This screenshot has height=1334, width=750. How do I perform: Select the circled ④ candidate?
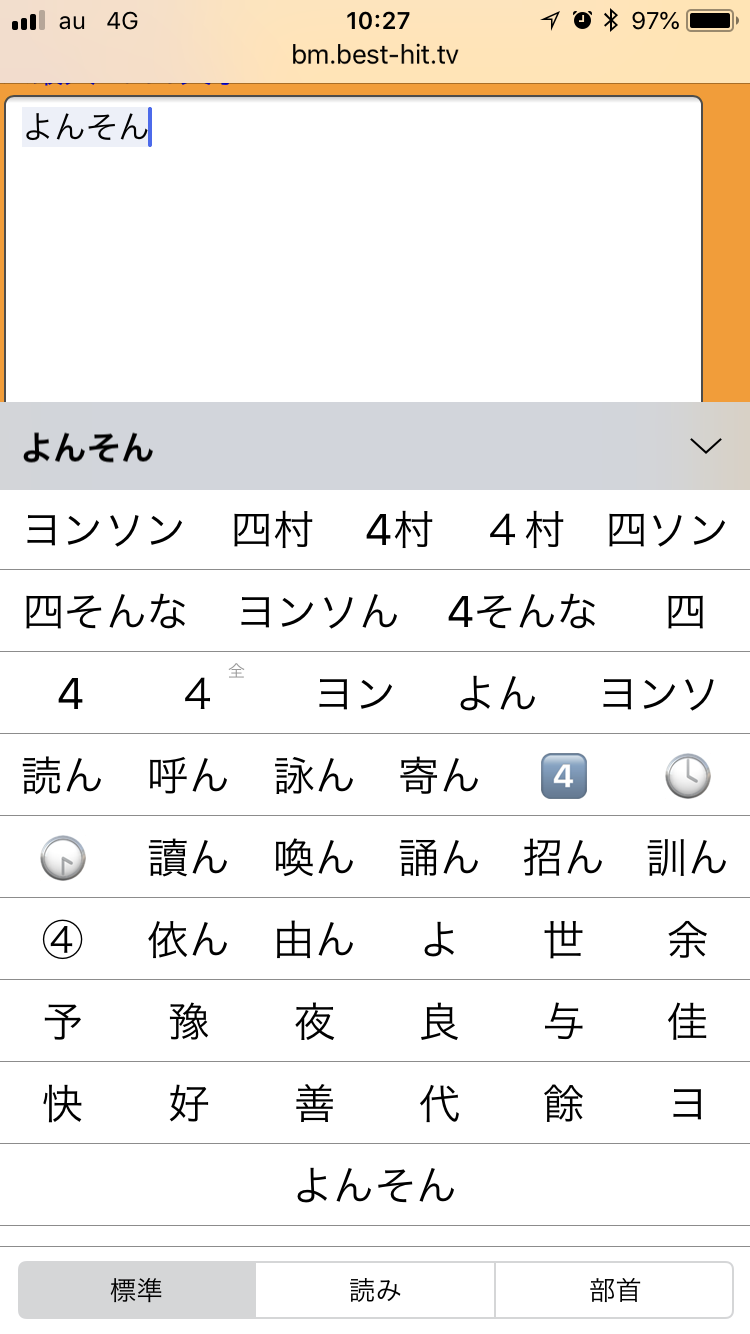(x=62, y=940)
